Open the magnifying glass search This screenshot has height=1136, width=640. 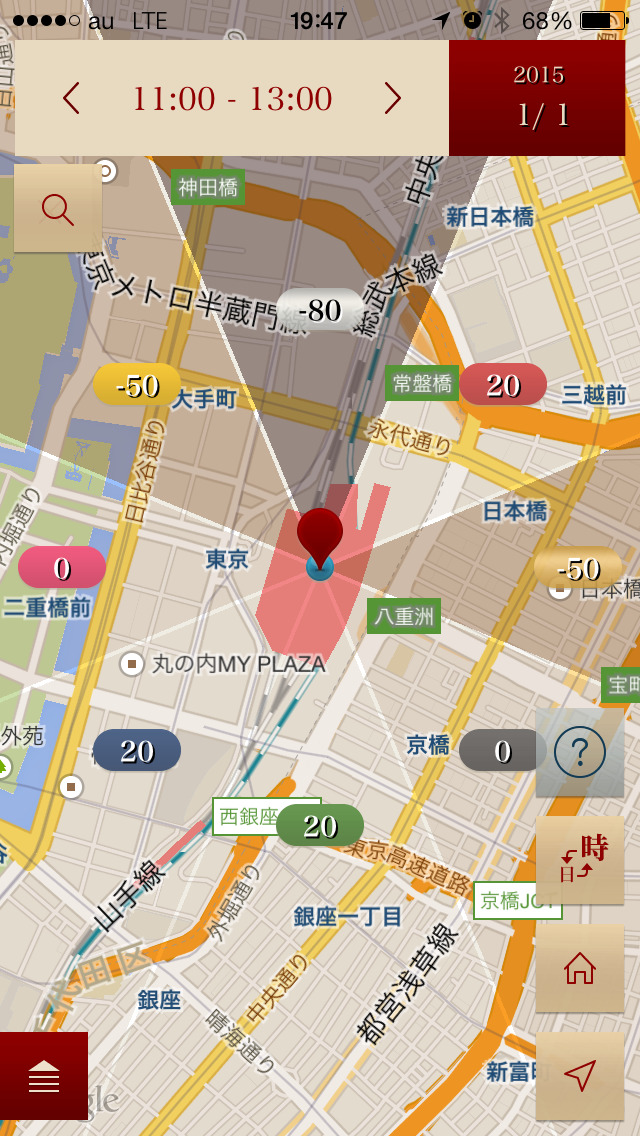pos(58,209)
